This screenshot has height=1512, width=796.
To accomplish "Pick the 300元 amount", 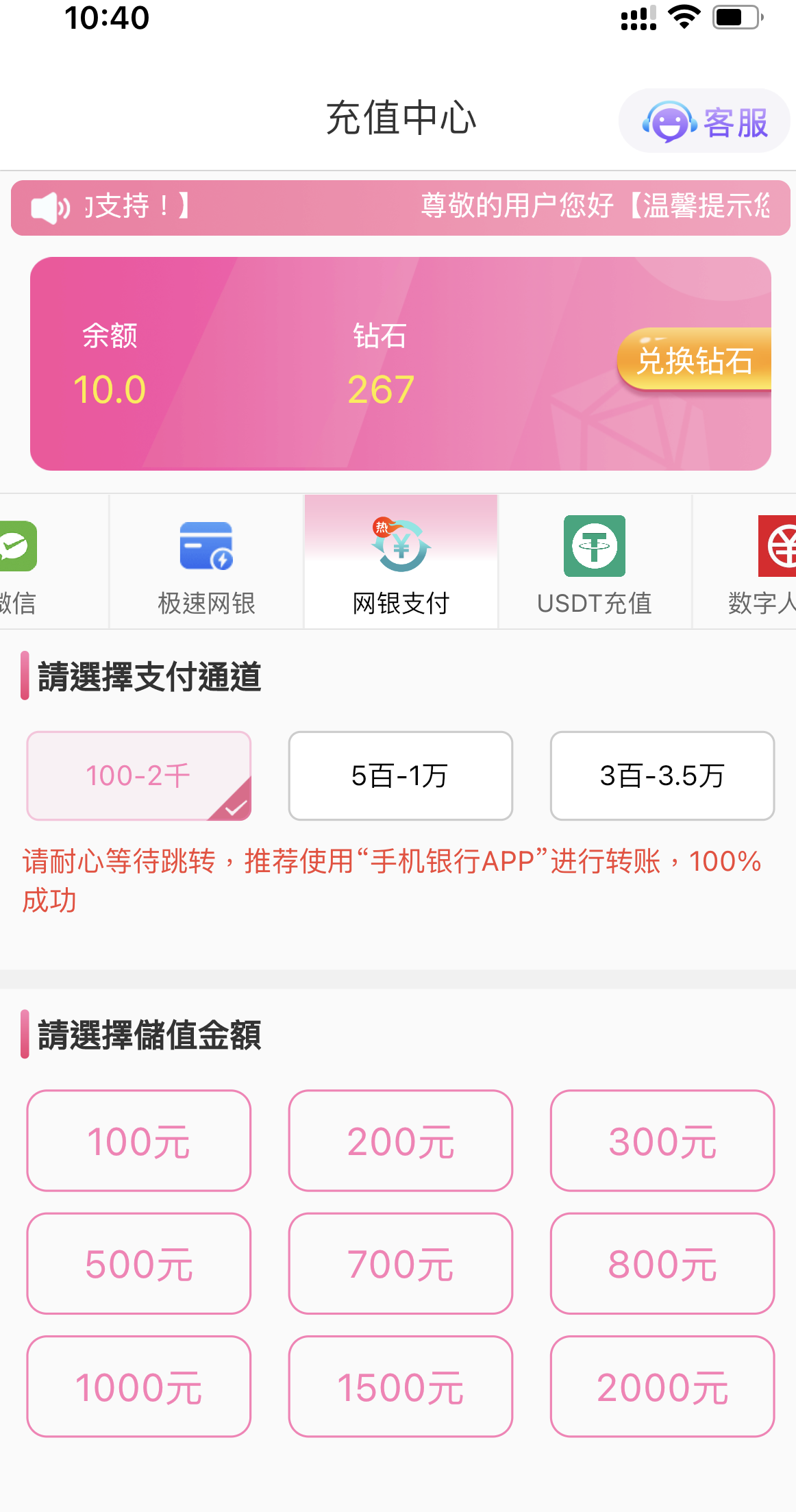I will pos(662,1141).
